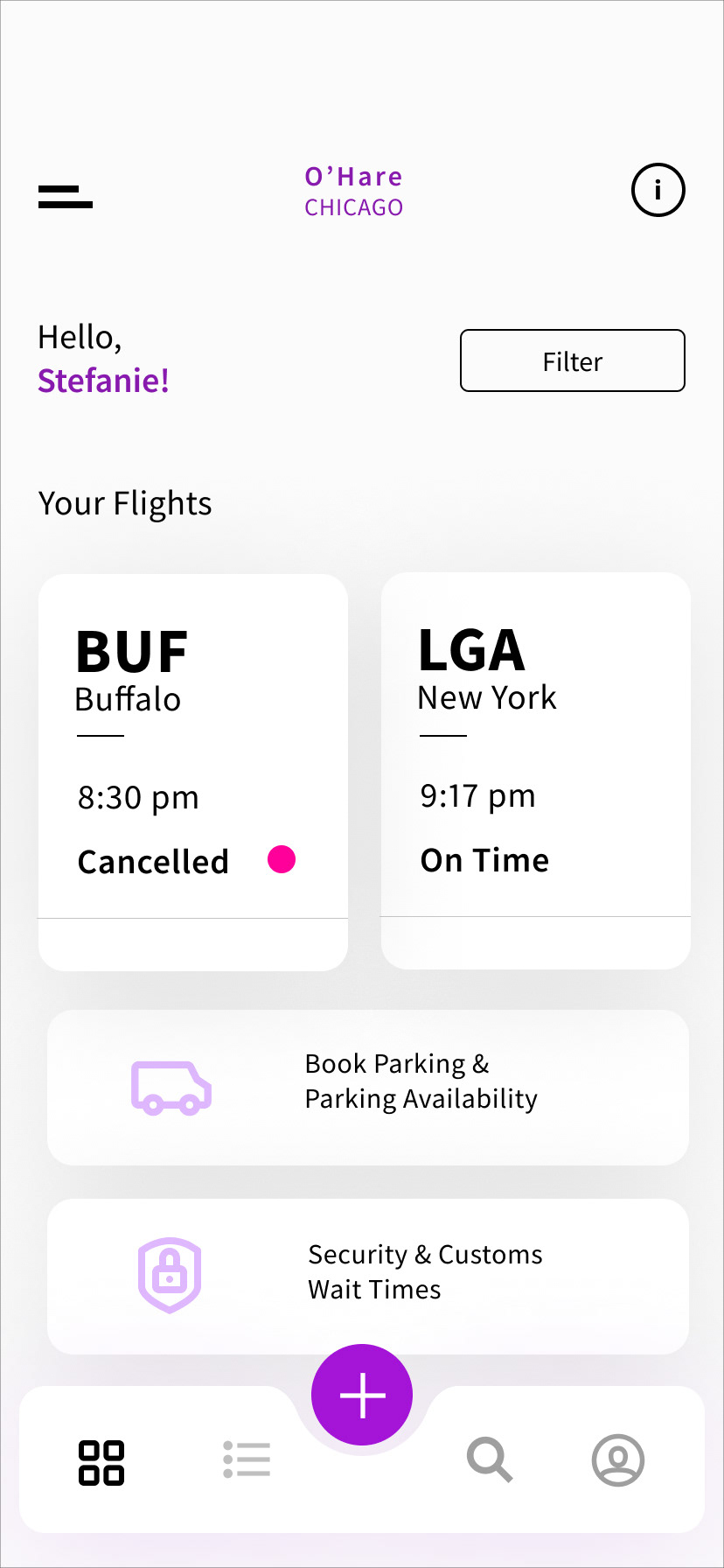Switch to the list tab

[247, 1459]
